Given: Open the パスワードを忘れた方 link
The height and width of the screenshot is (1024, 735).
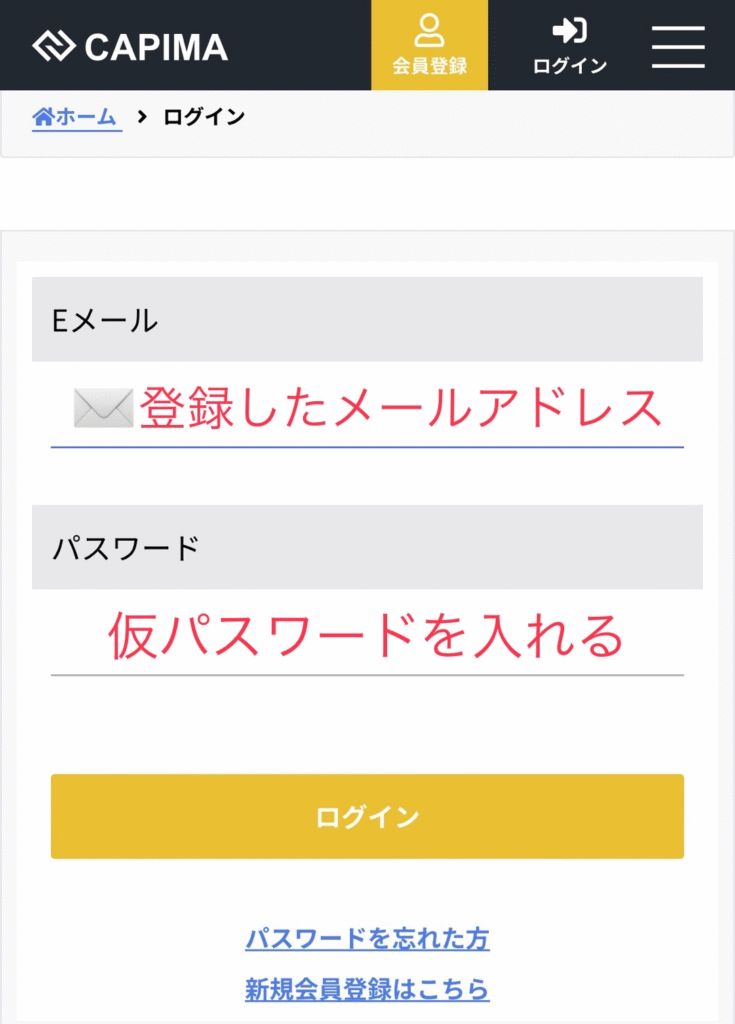Looking at the screenshot, I should pos(367,939).
